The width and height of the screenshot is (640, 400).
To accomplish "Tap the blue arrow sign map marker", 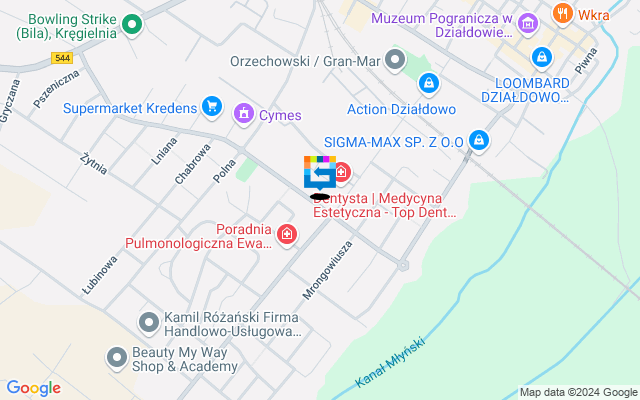I will tap(319, 173).
